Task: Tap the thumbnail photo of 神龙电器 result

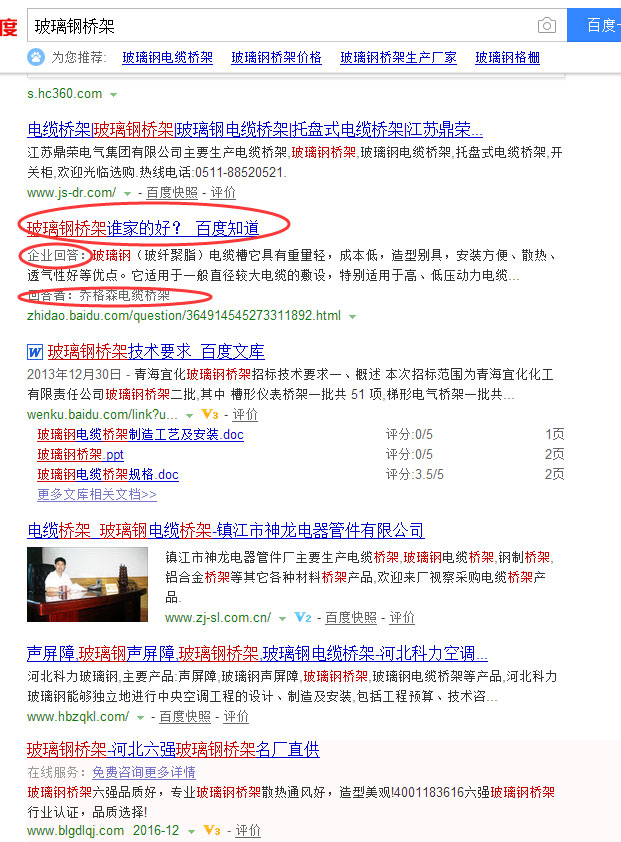Action: pos(87,584)
